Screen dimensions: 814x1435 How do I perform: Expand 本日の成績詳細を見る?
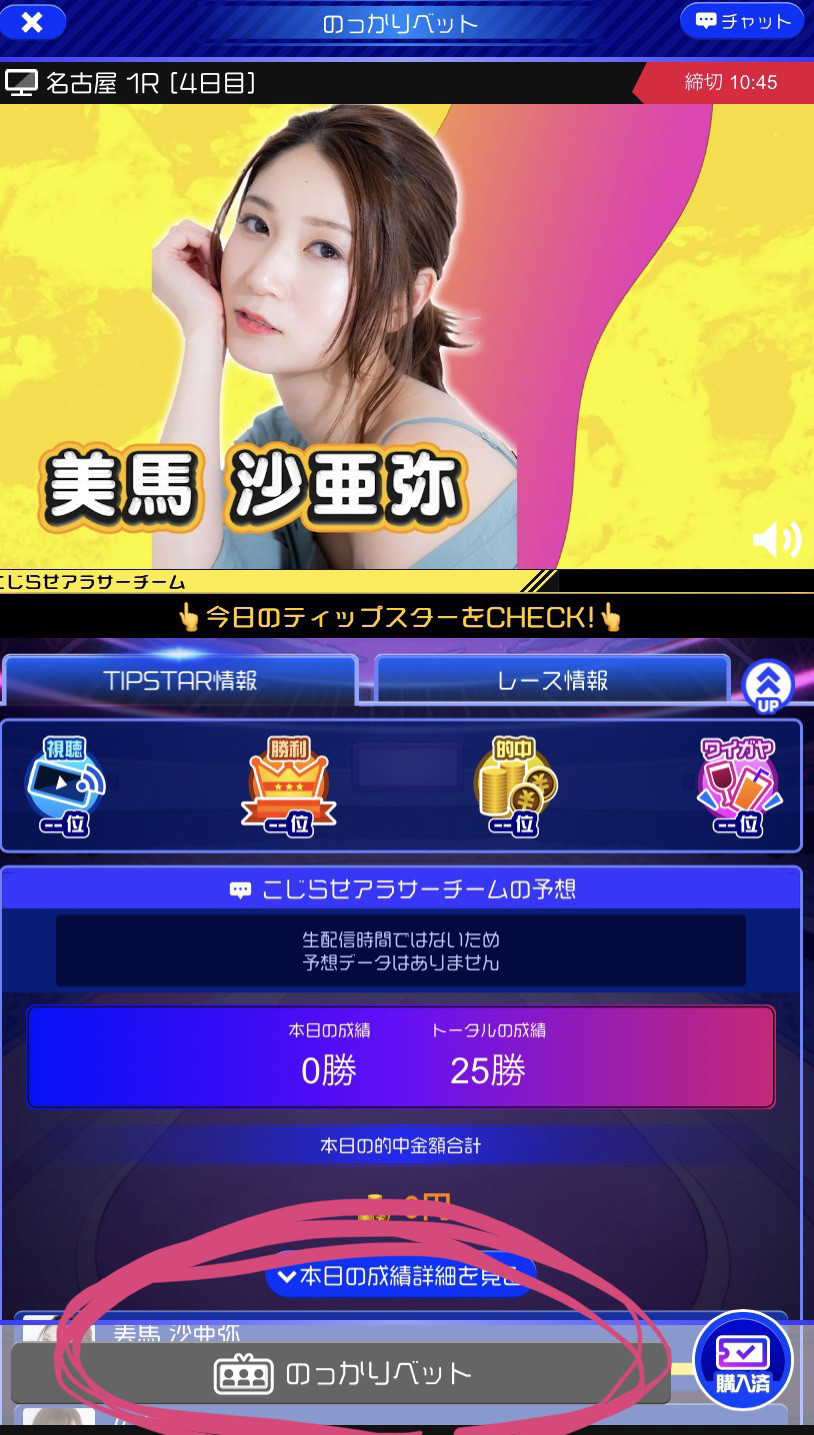click(x=401, y=1276)
